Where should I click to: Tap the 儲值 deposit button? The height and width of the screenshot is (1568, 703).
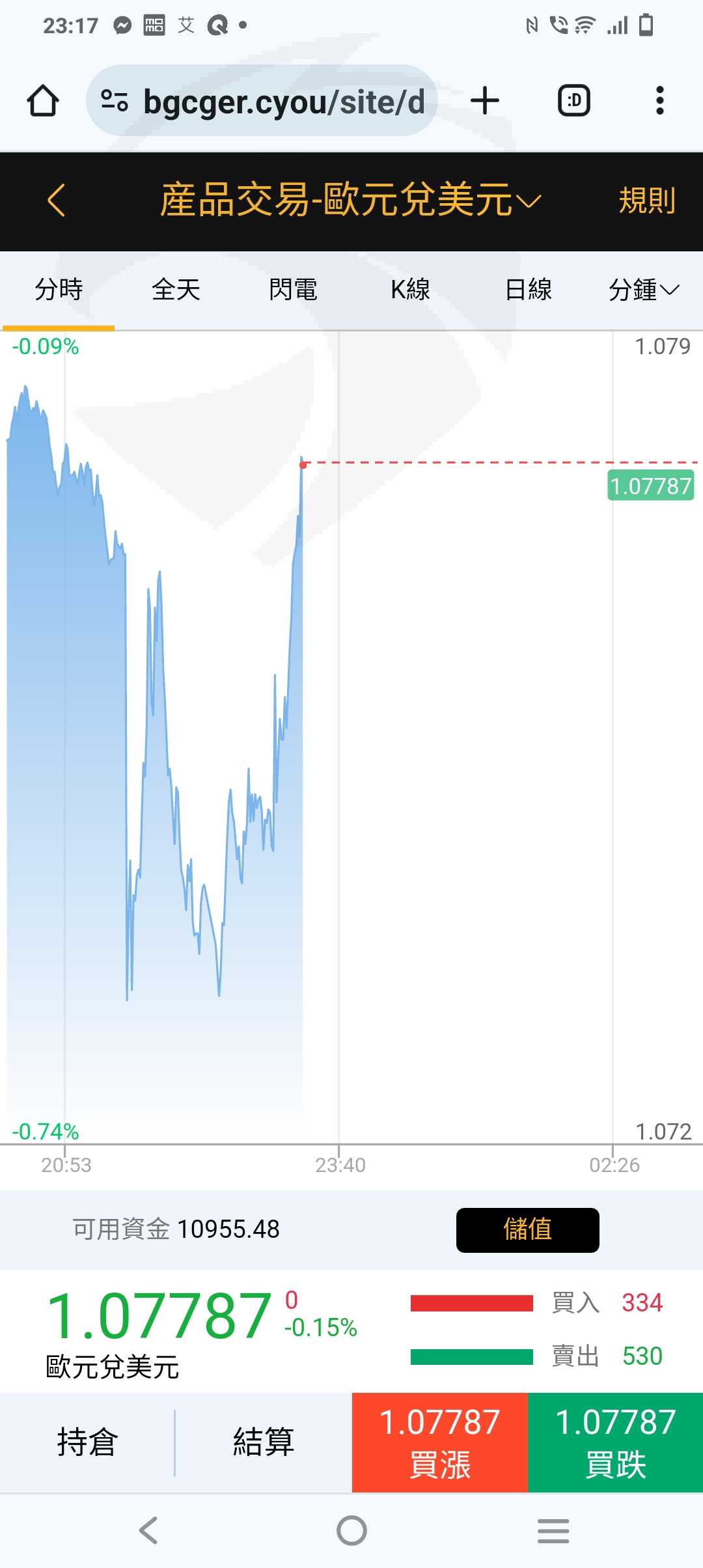pyautogui.click(x=527, y=1230)
